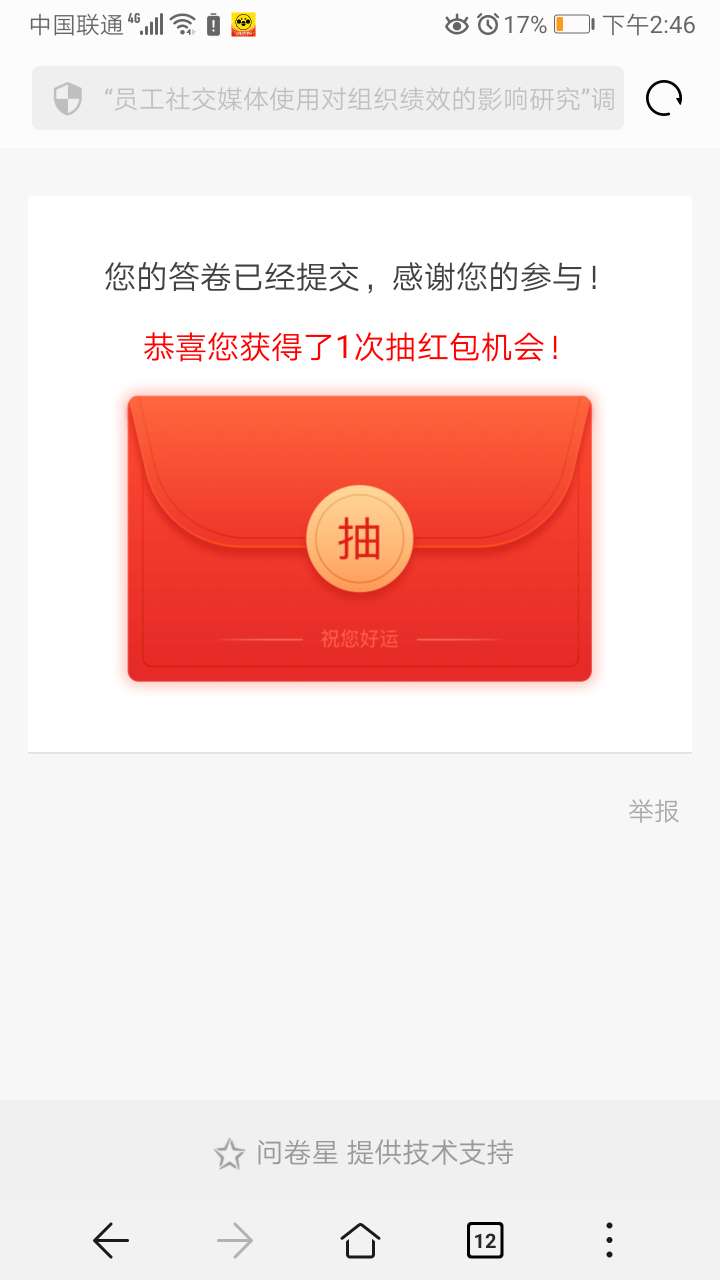Tap the 抽 button to draw red envelope
Image resolution: width=720 pixels, height=1280 pixels.
359,540
